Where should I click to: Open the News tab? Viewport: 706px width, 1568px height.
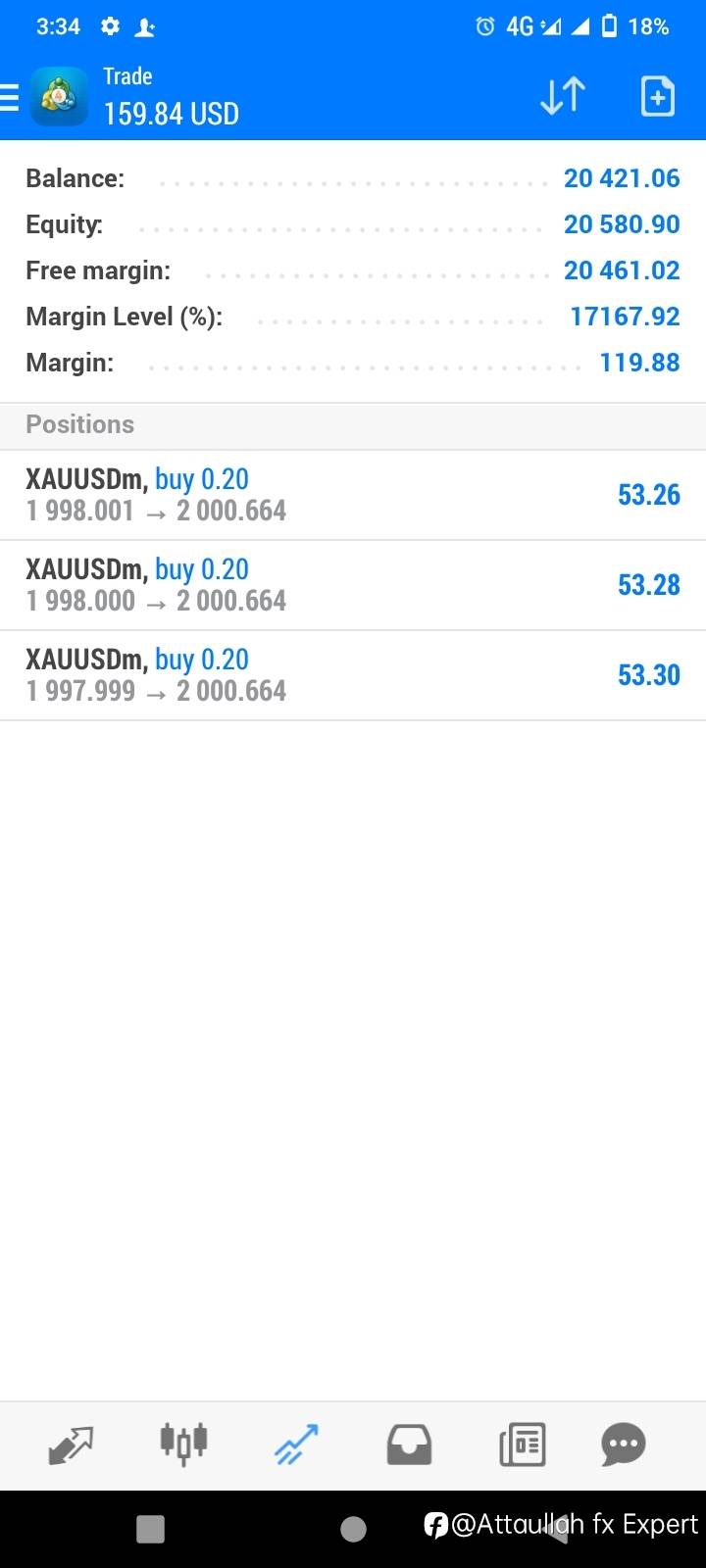522,1445
